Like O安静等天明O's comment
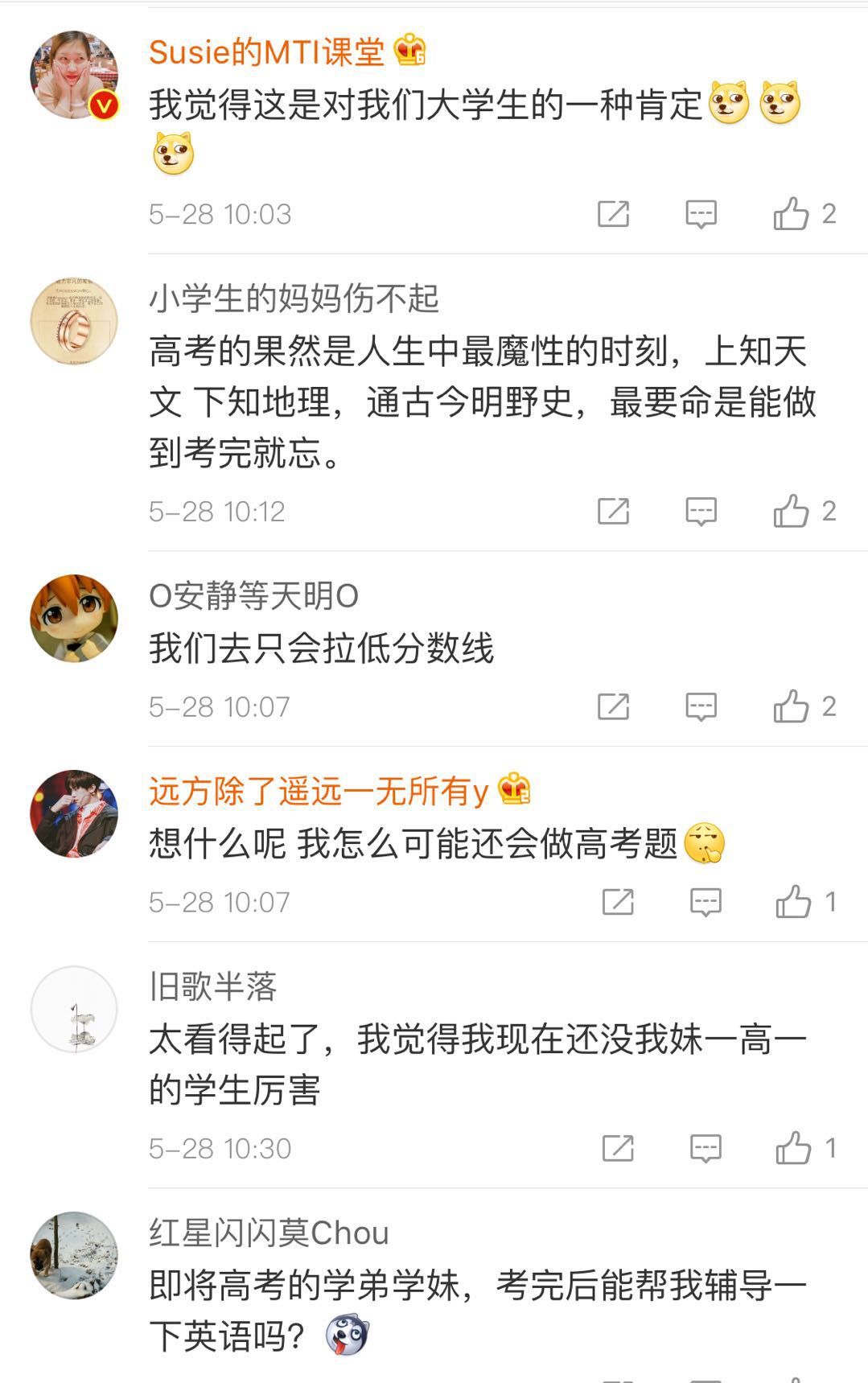 coord(791,706)
